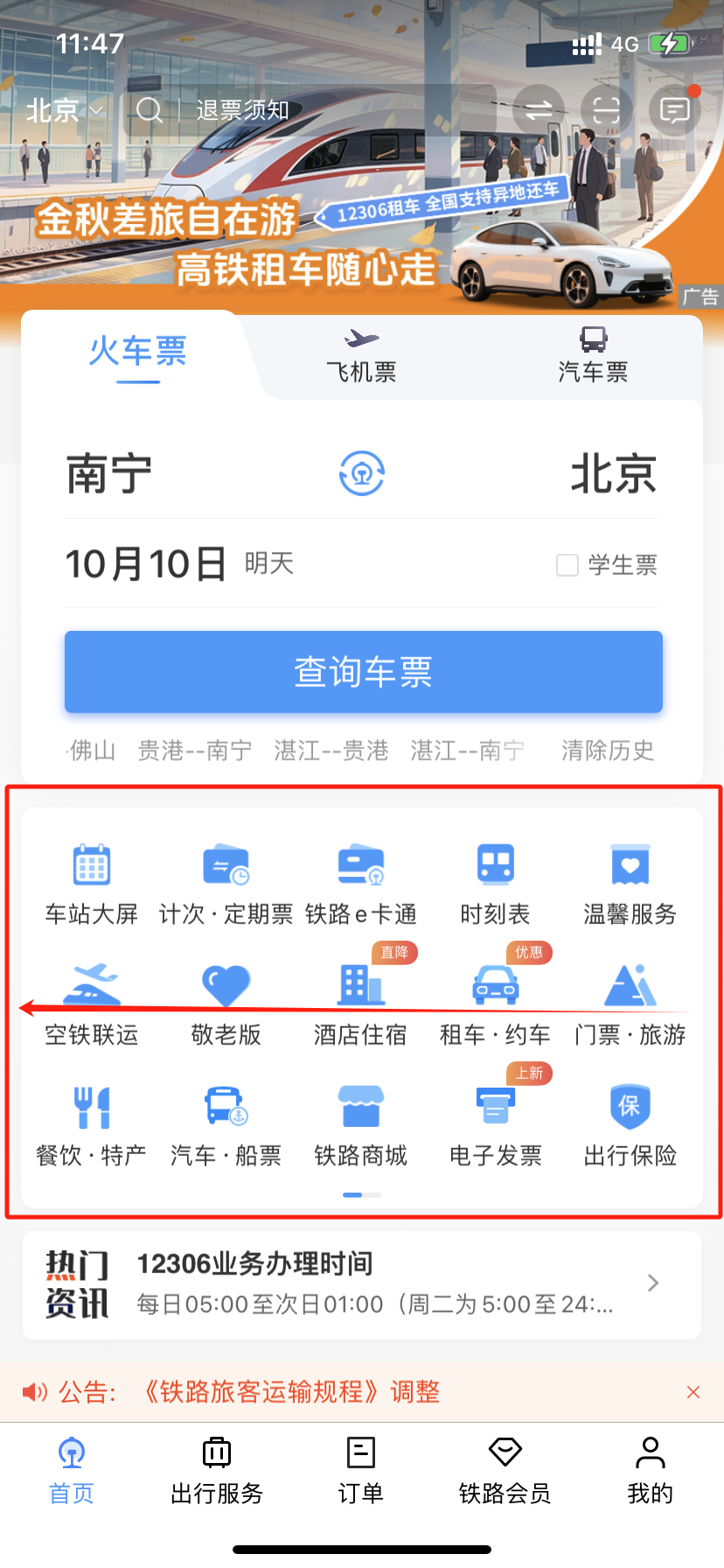Viewport: 724px width, 1568px height.
Task: Open 酒店住宿 hotel booking
Action: (x=360, y=1003)
